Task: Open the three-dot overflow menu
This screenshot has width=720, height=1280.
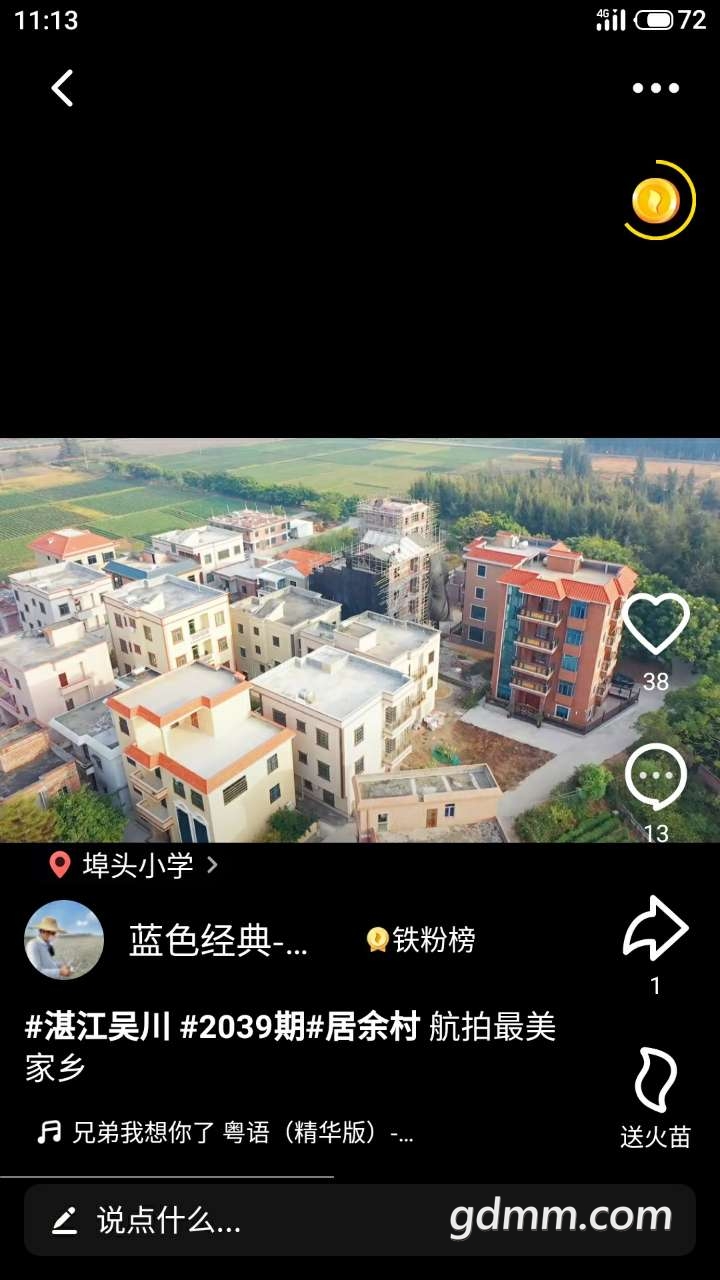Action: pos(656,88)
